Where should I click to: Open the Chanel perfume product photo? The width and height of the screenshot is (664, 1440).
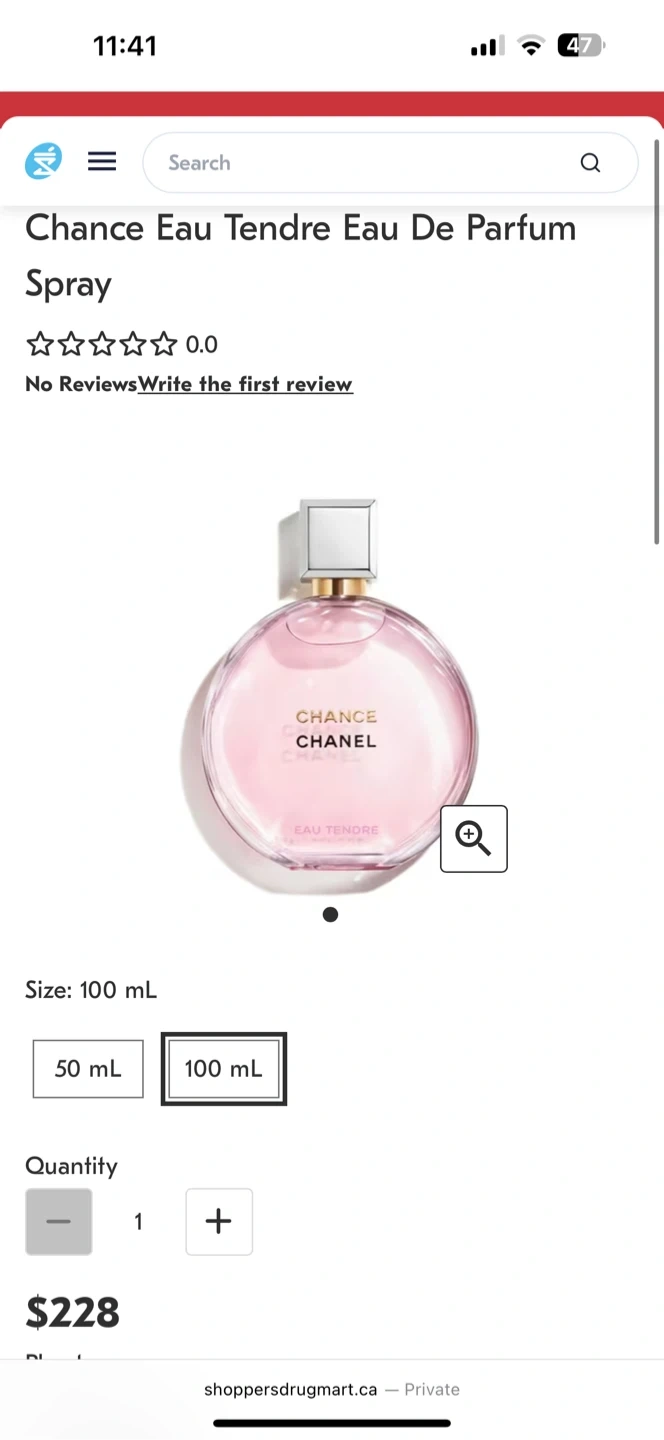click(x=330, y=695)
